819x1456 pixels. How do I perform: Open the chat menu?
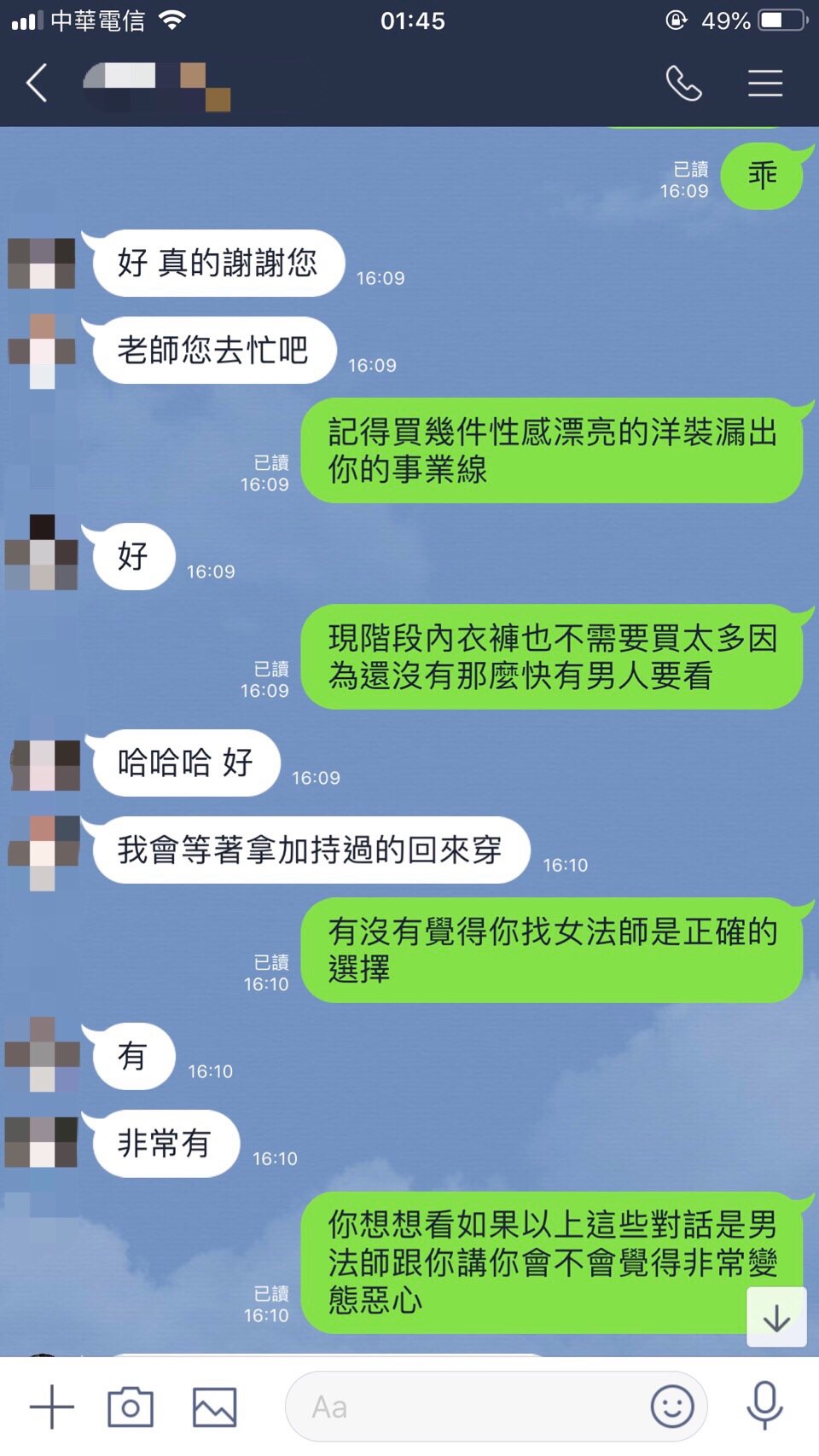pos(765,84)
